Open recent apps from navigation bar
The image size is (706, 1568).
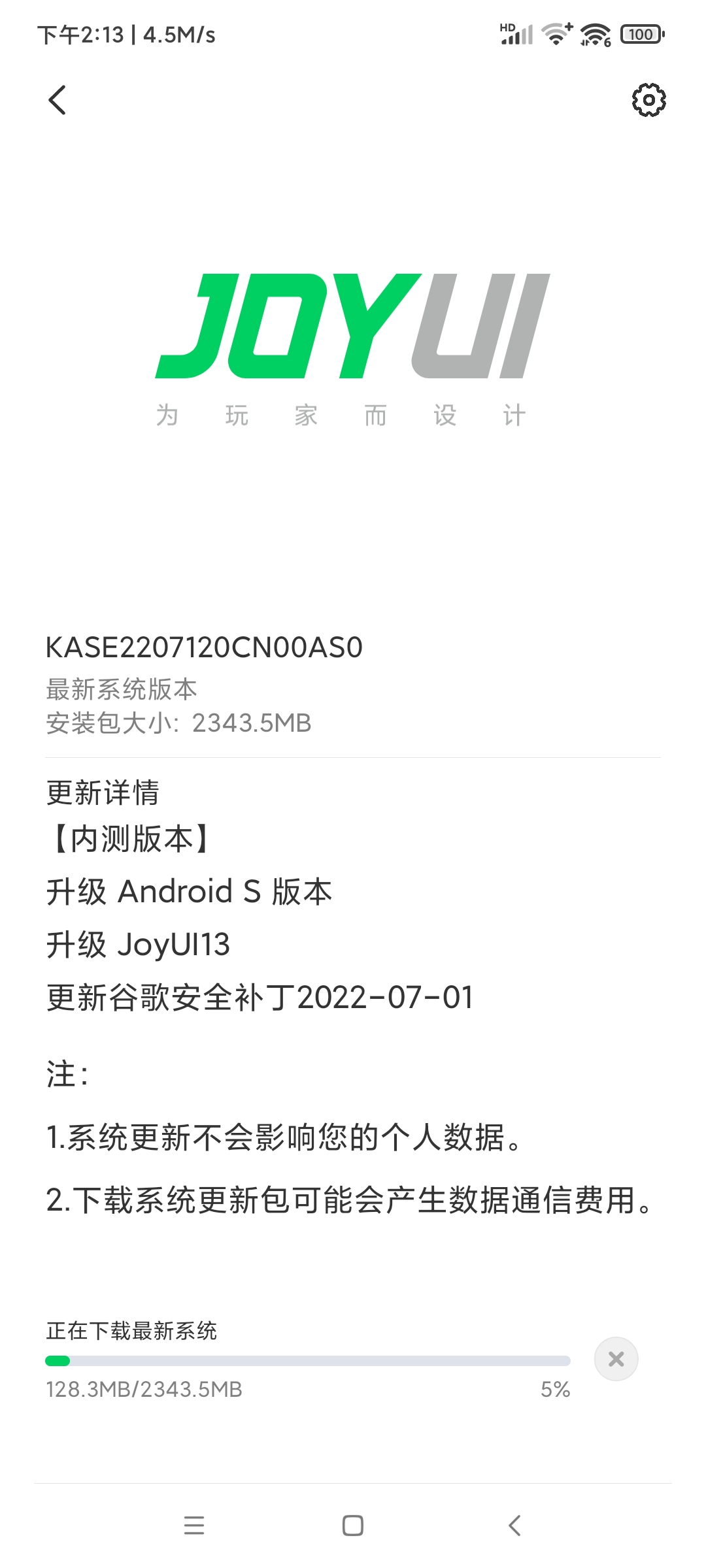click(x=194, y=1526)
